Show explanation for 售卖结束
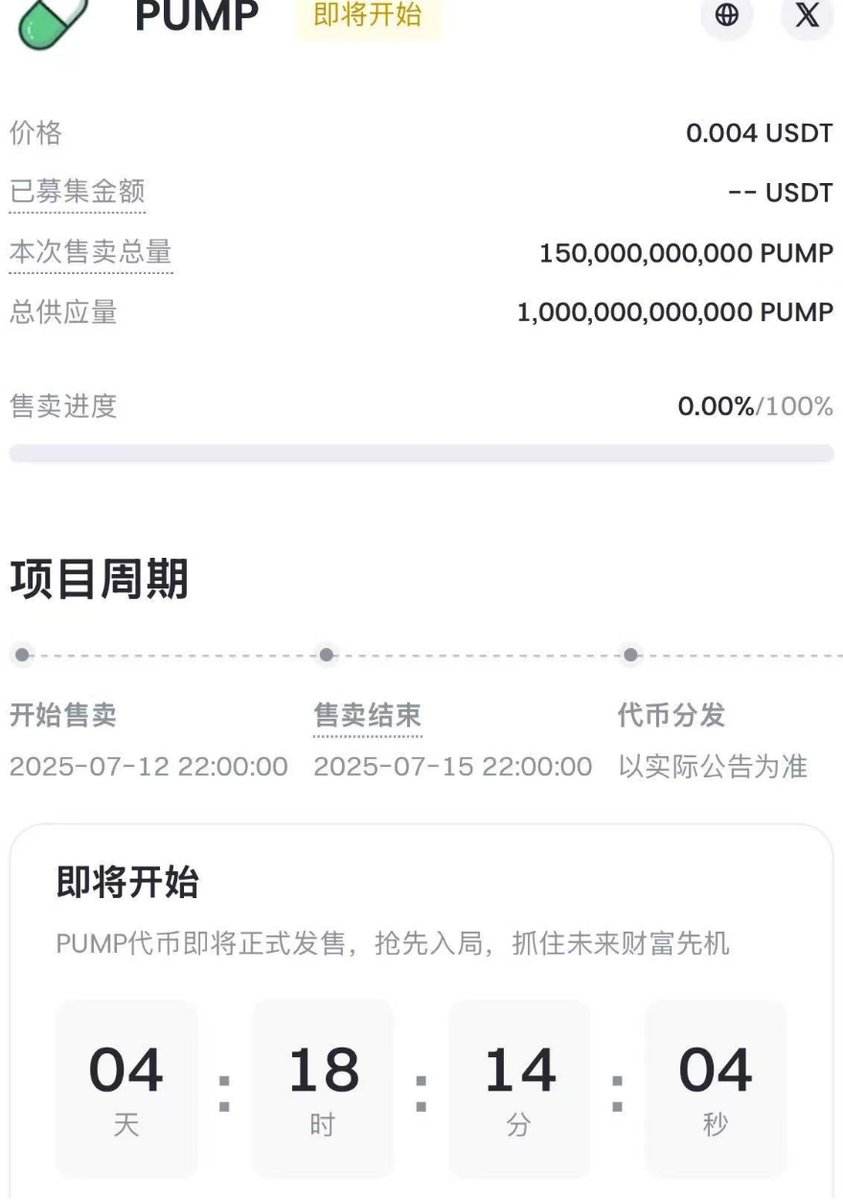 [x=367, y=715]
